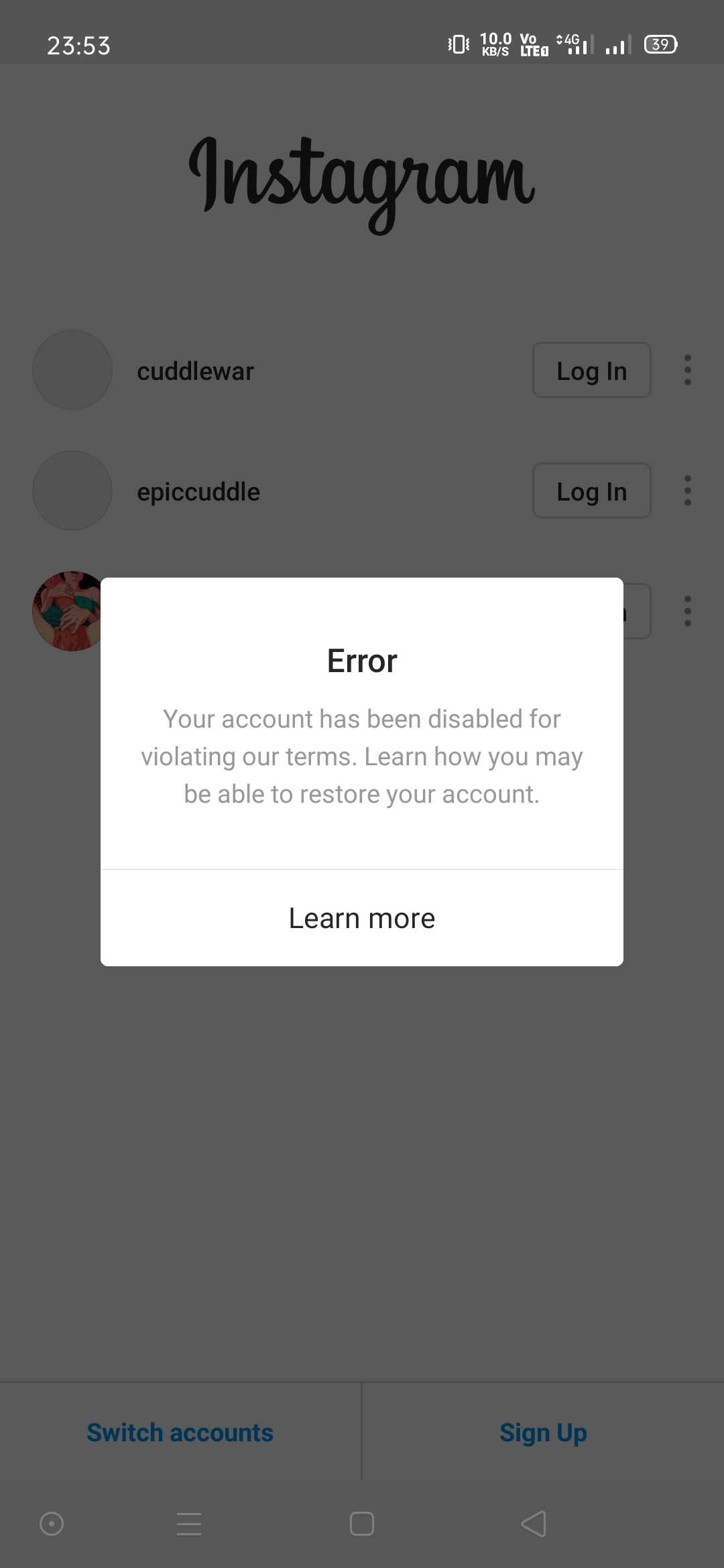Log in to the epiccuddle account
The image size is (724, 1568).
coord(592,491)
